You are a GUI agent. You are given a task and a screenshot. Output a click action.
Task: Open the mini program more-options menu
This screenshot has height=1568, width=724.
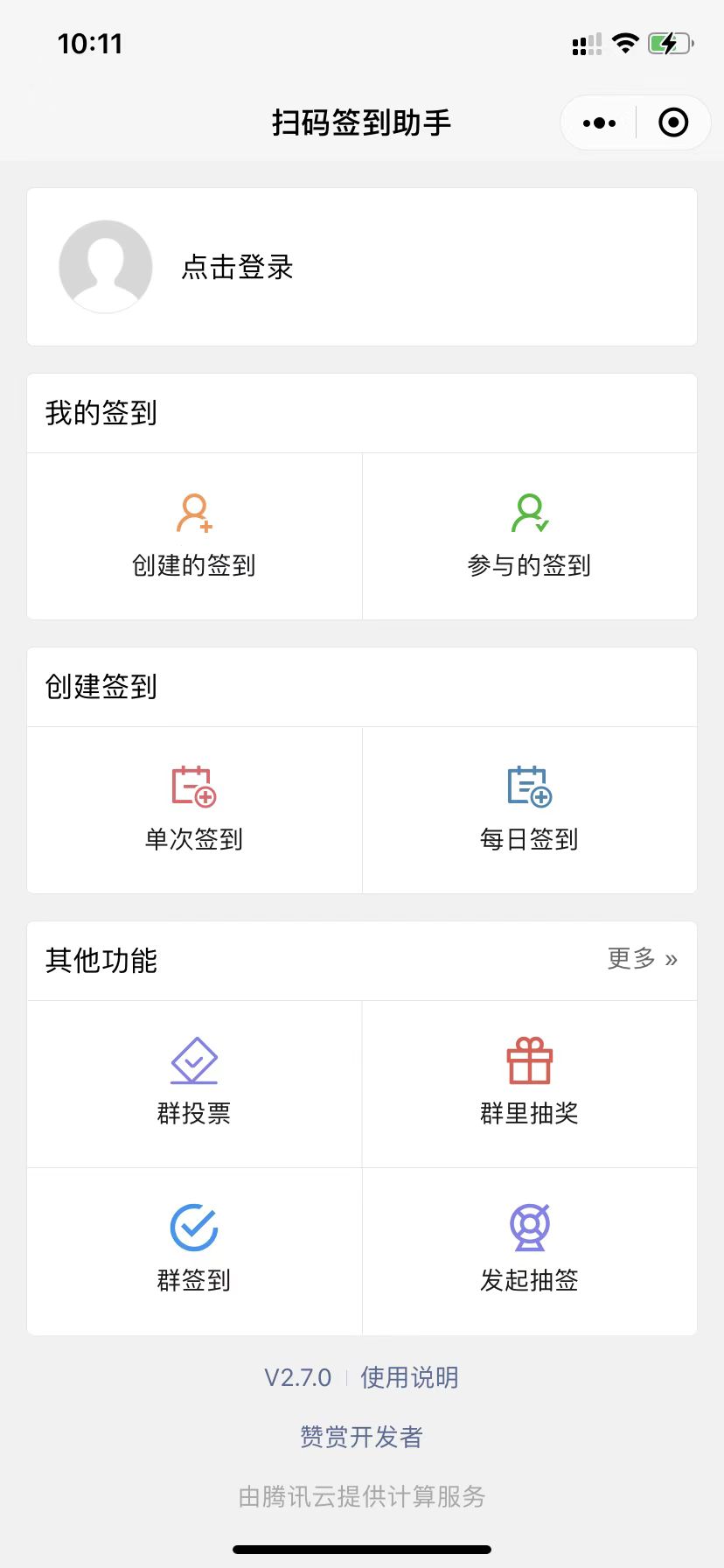tap(599, 123)
